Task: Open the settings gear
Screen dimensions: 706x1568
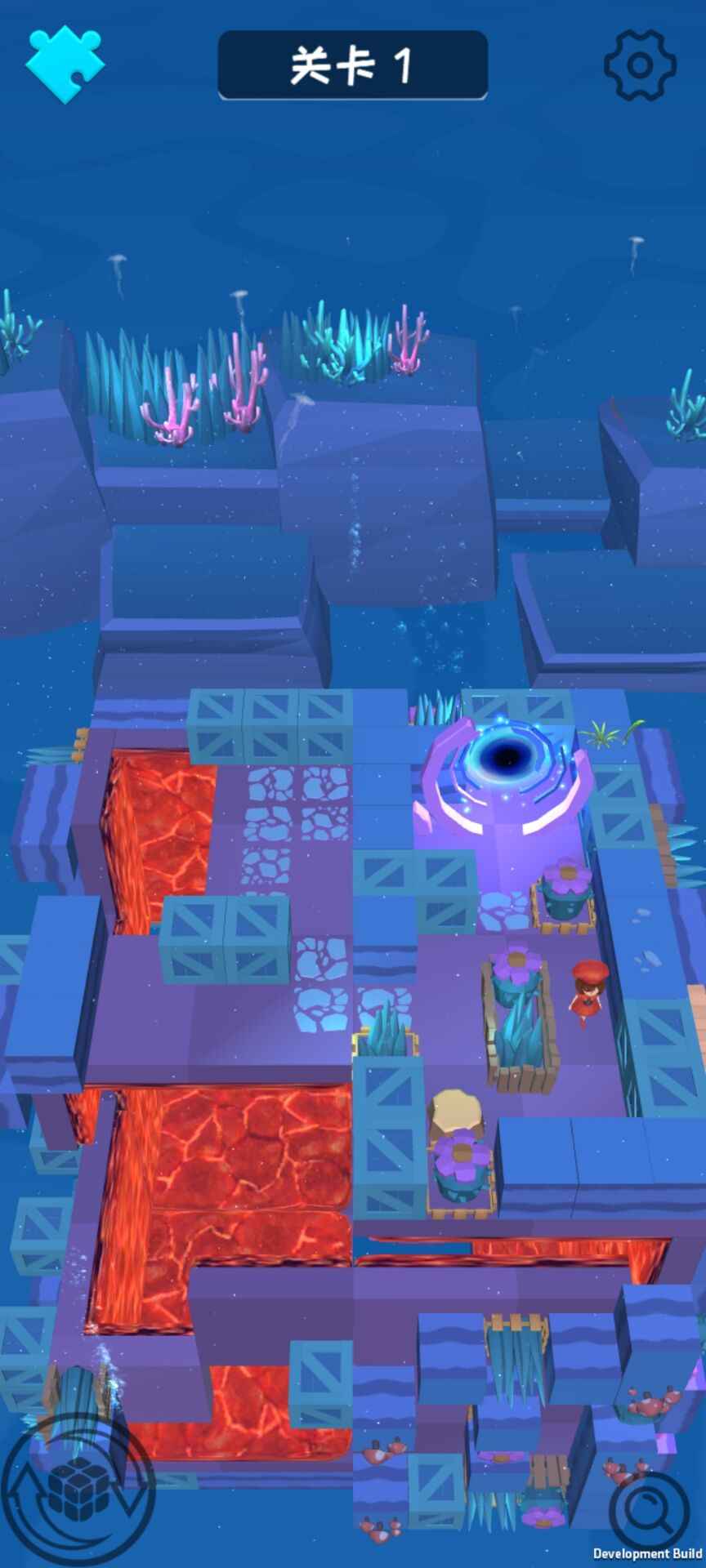Action: tap(640, 65)
